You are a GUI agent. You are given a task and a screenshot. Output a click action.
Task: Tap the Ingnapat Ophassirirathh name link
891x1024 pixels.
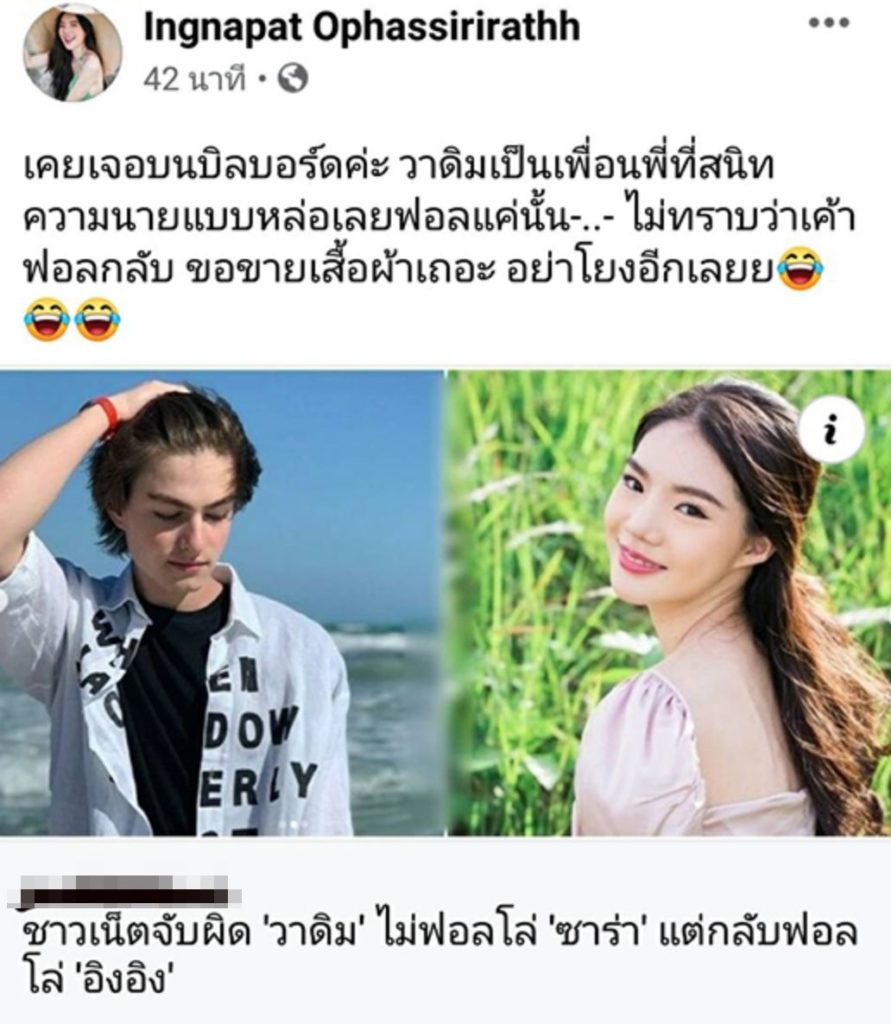click(x=361, y=27)
